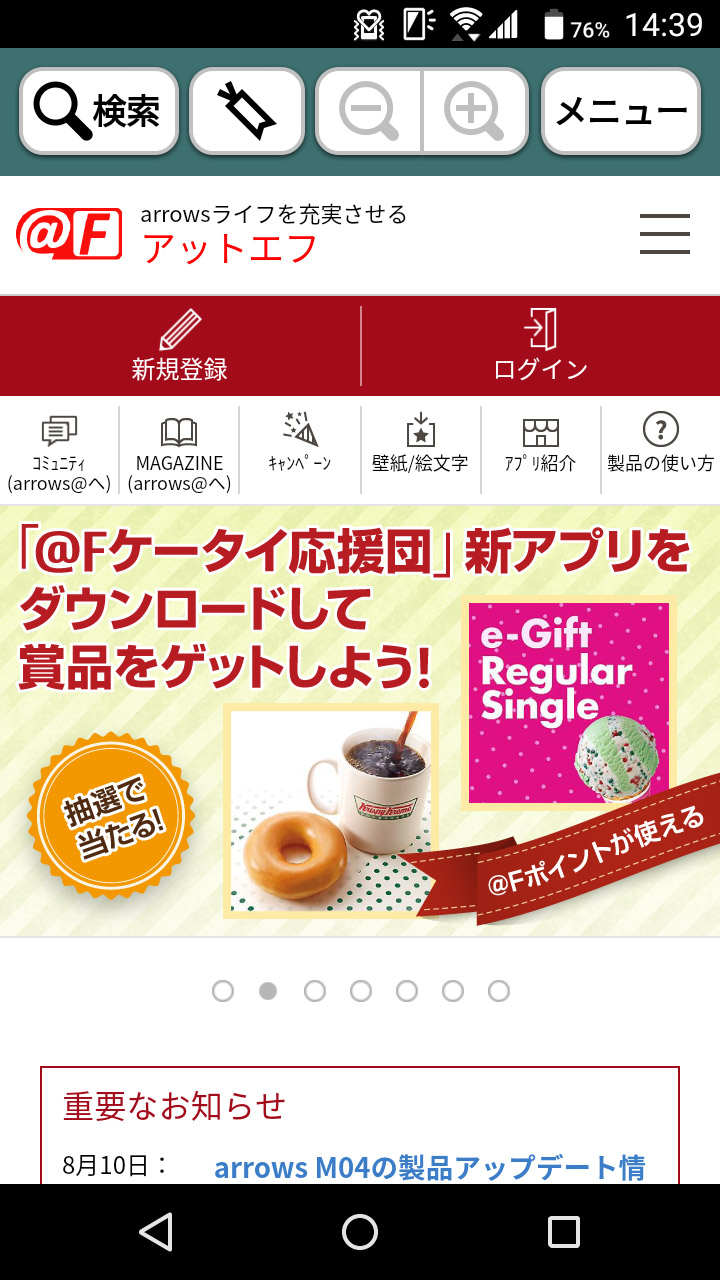
Task: Open コミュニティ (arrows@へ)
Action: tap(59, 451)
